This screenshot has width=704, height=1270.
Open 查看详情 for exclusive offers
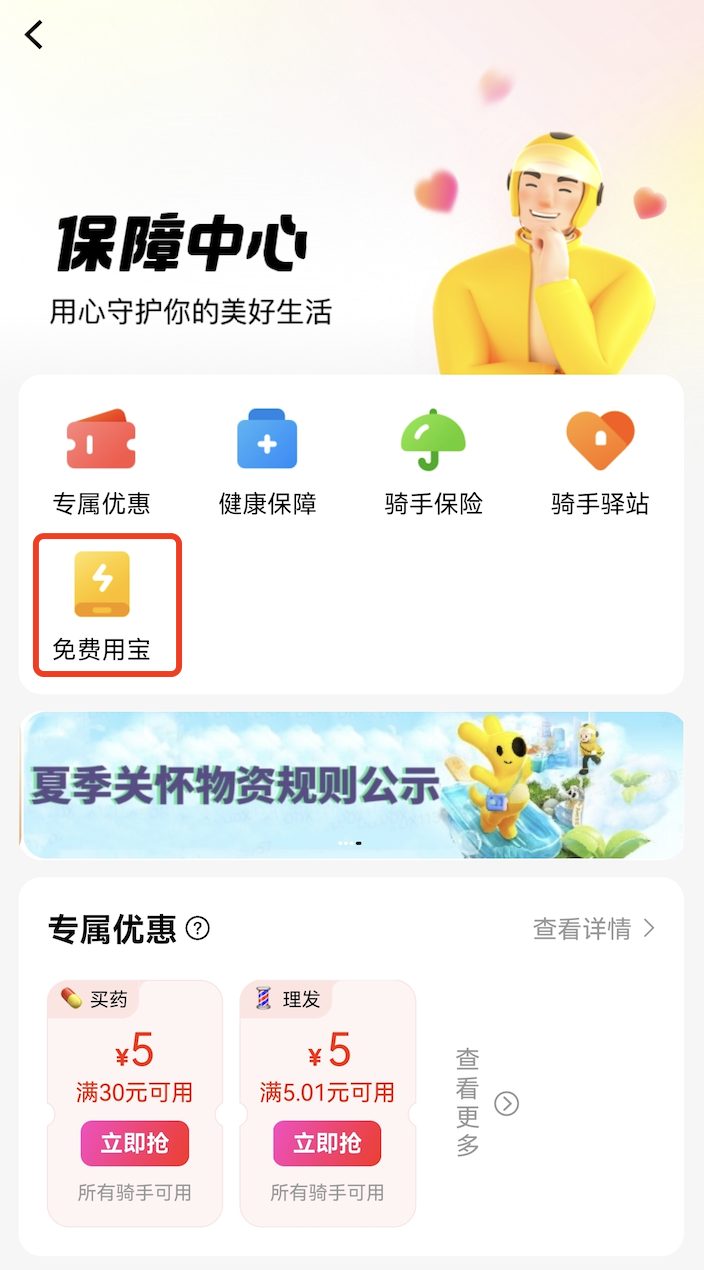point(594,929)
